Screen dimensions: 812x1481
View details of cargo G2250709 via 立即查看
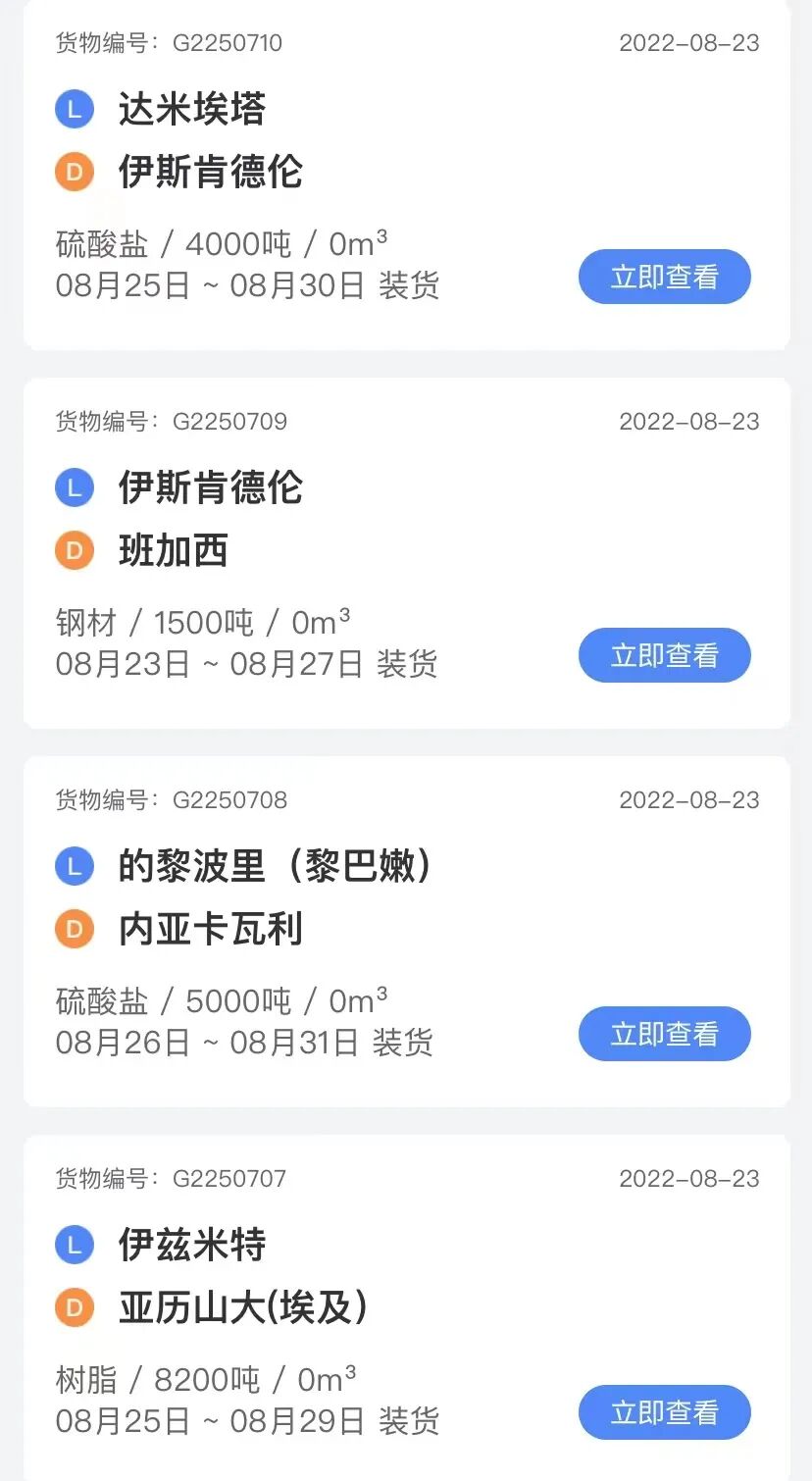(664, 655)
